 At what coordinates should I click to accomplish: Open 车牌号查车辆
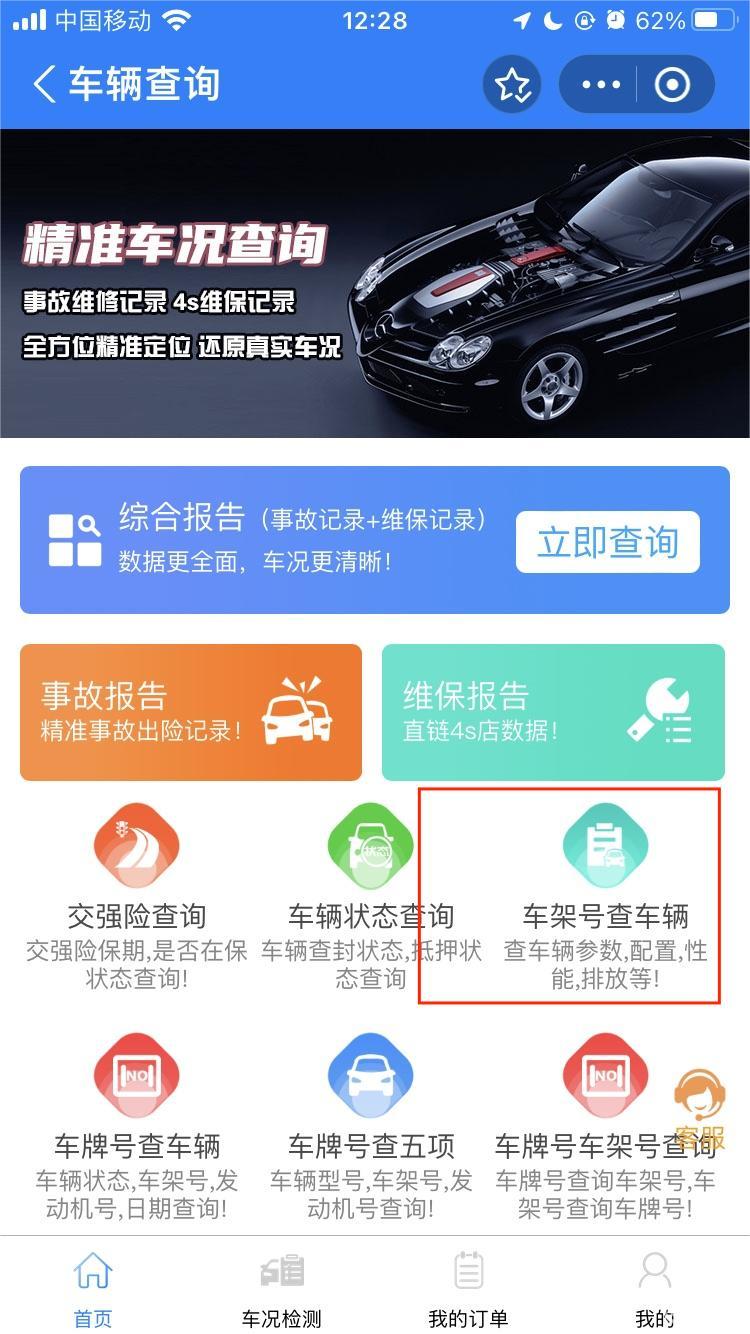137,1127
